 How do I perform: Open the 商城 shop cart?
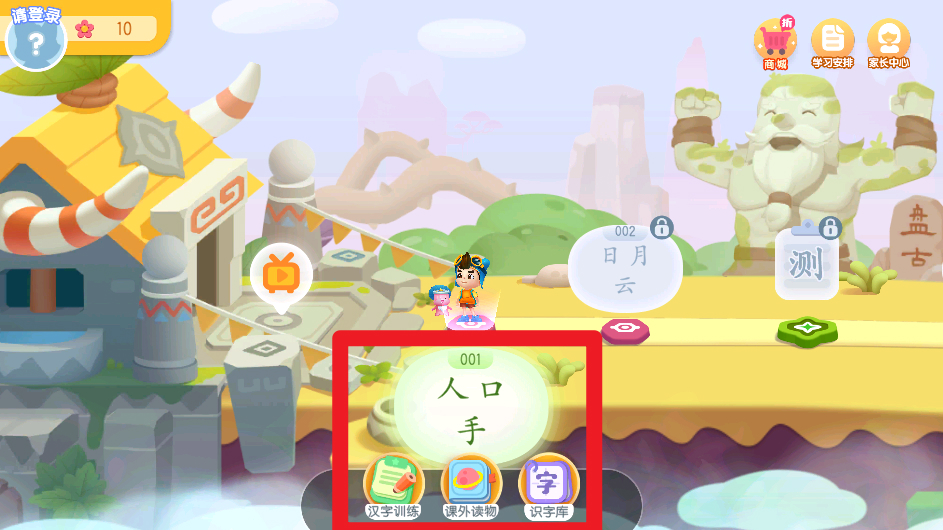coord(775,42)
